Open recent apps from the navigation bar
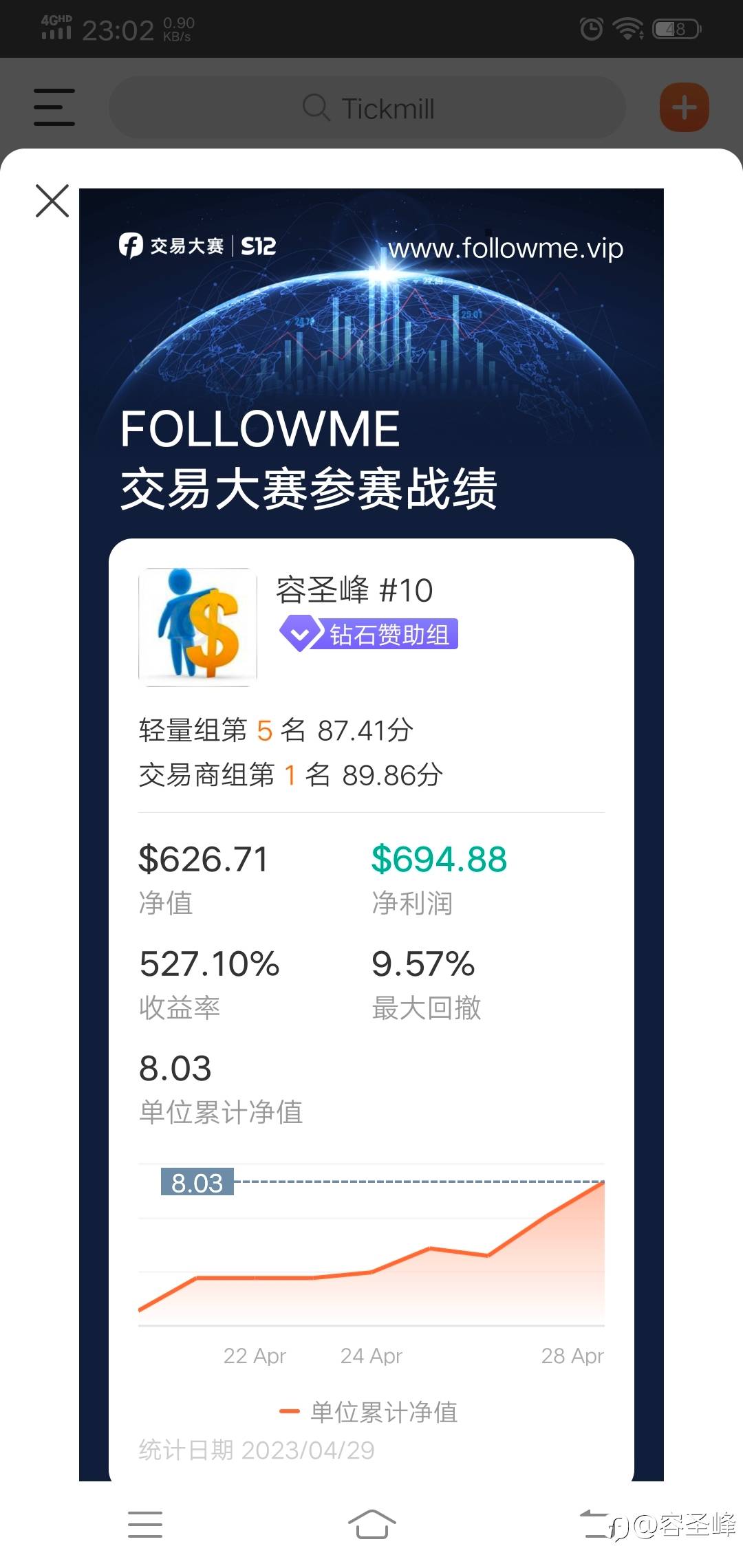Screen dimensions: 743x1568 pos(145,1524)
